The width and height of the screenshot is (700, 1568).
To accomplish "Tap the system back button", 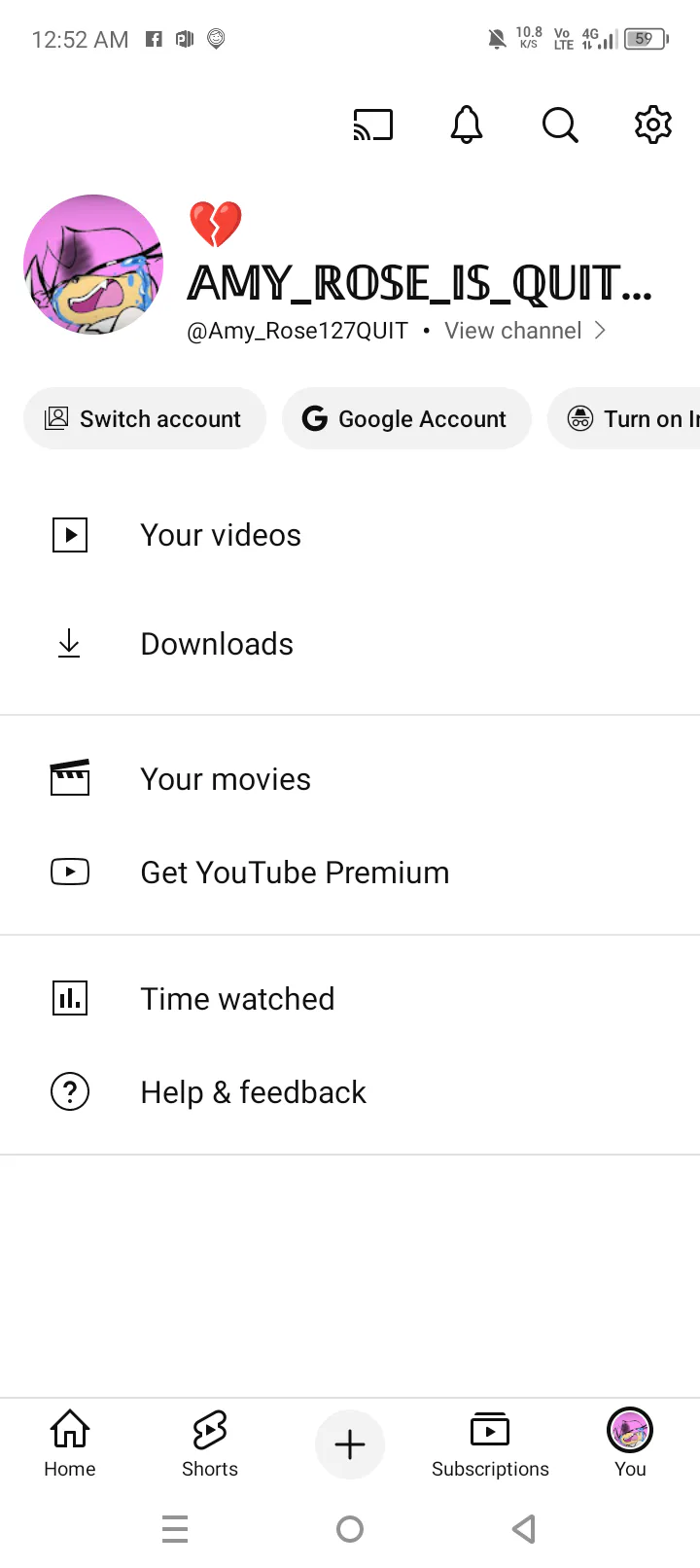I will [x=524, y=1529].
